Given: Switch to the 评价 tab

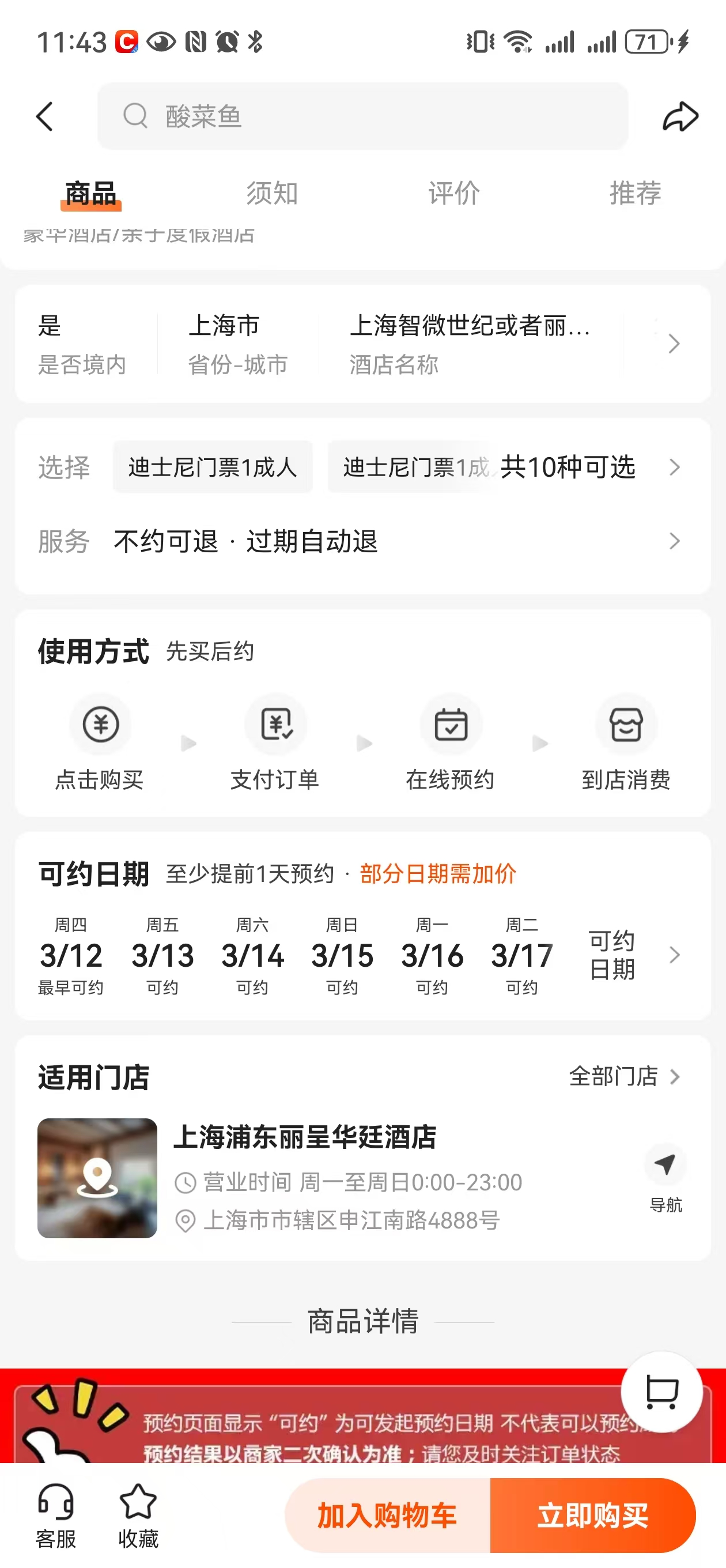Looking at the screenshot, I should point(454,194).
